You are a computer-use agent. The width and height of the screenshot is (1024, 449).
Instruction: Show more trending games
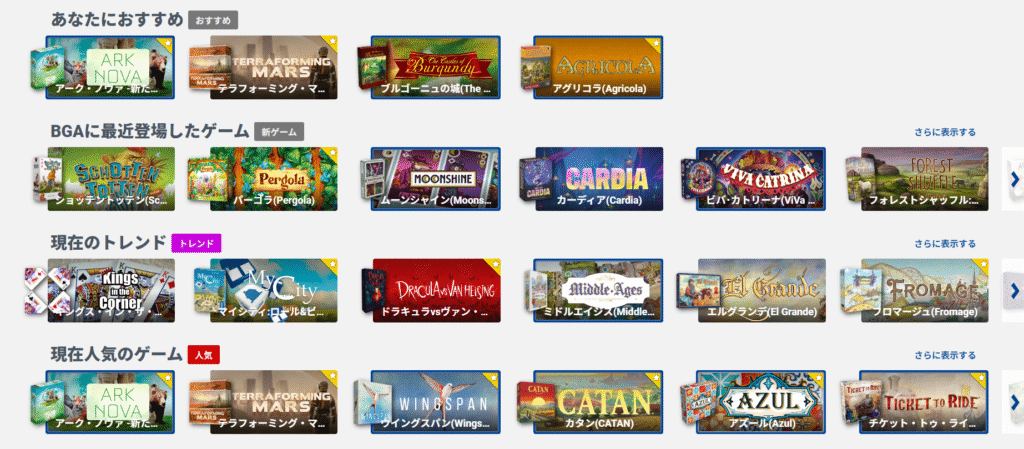coord(944,244)
